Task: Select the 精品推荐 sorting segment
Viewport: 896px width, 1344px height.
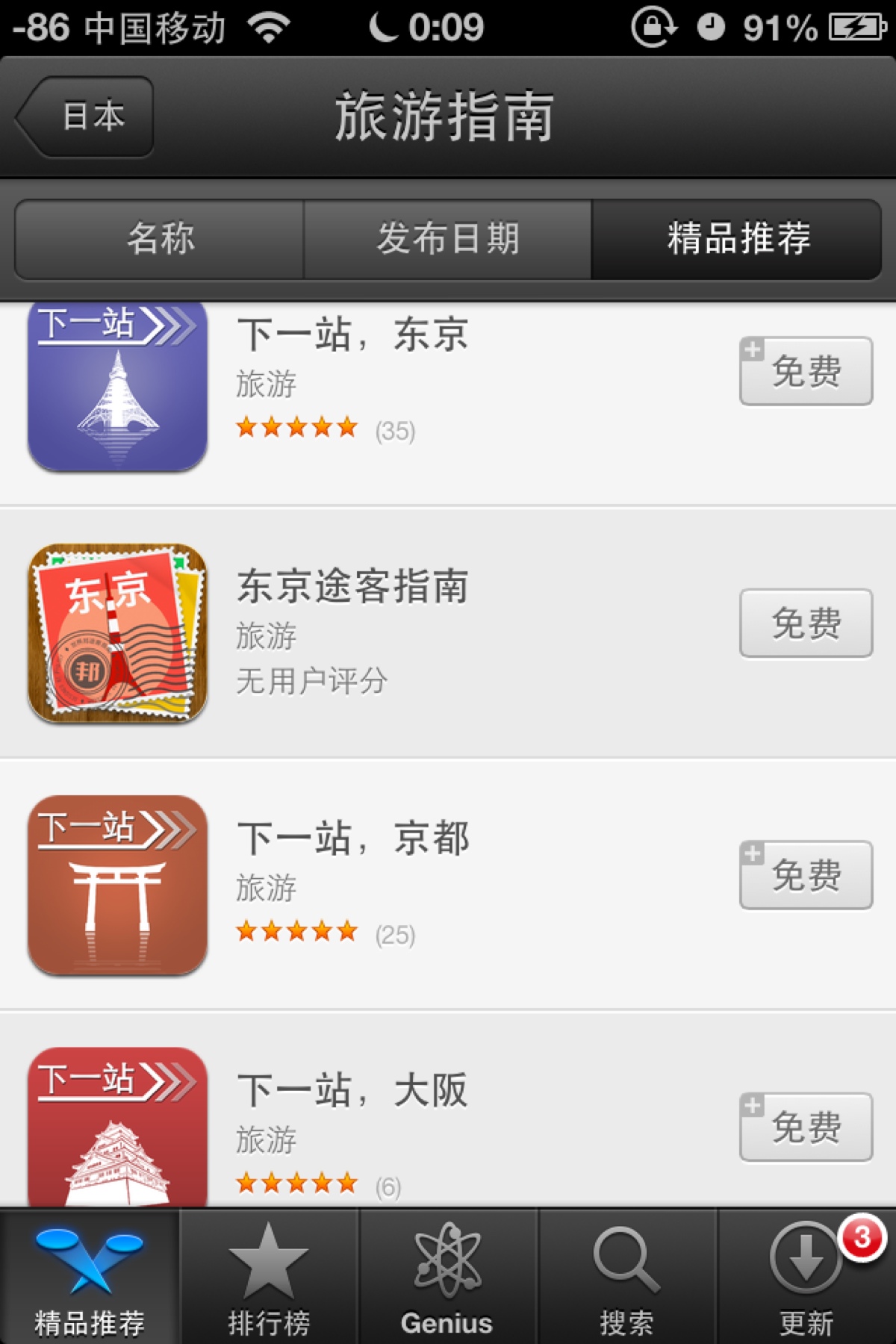Action: [736, 239]
